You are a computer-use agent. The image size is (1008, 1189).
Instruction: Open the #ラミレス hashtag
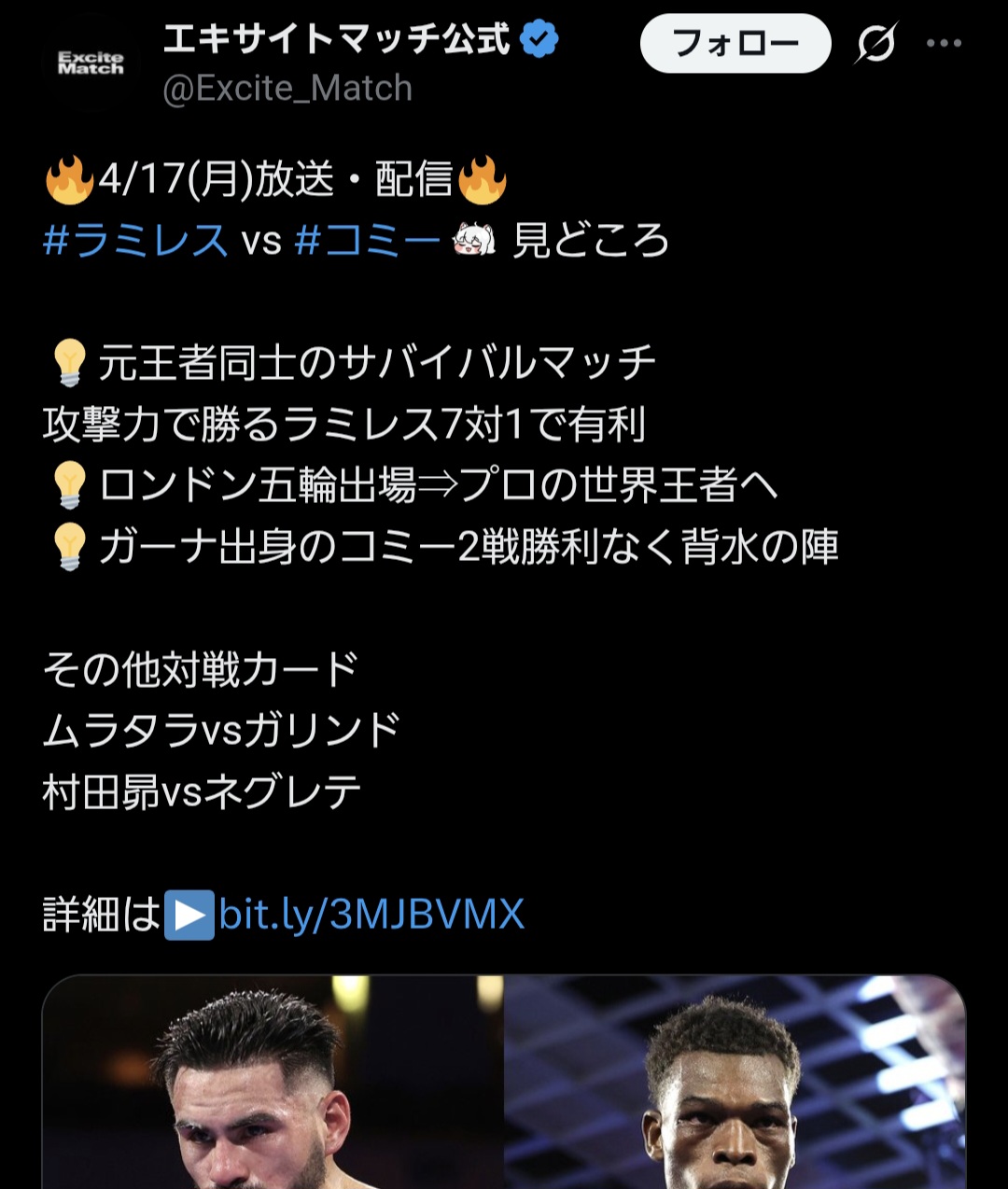point(135,241)
